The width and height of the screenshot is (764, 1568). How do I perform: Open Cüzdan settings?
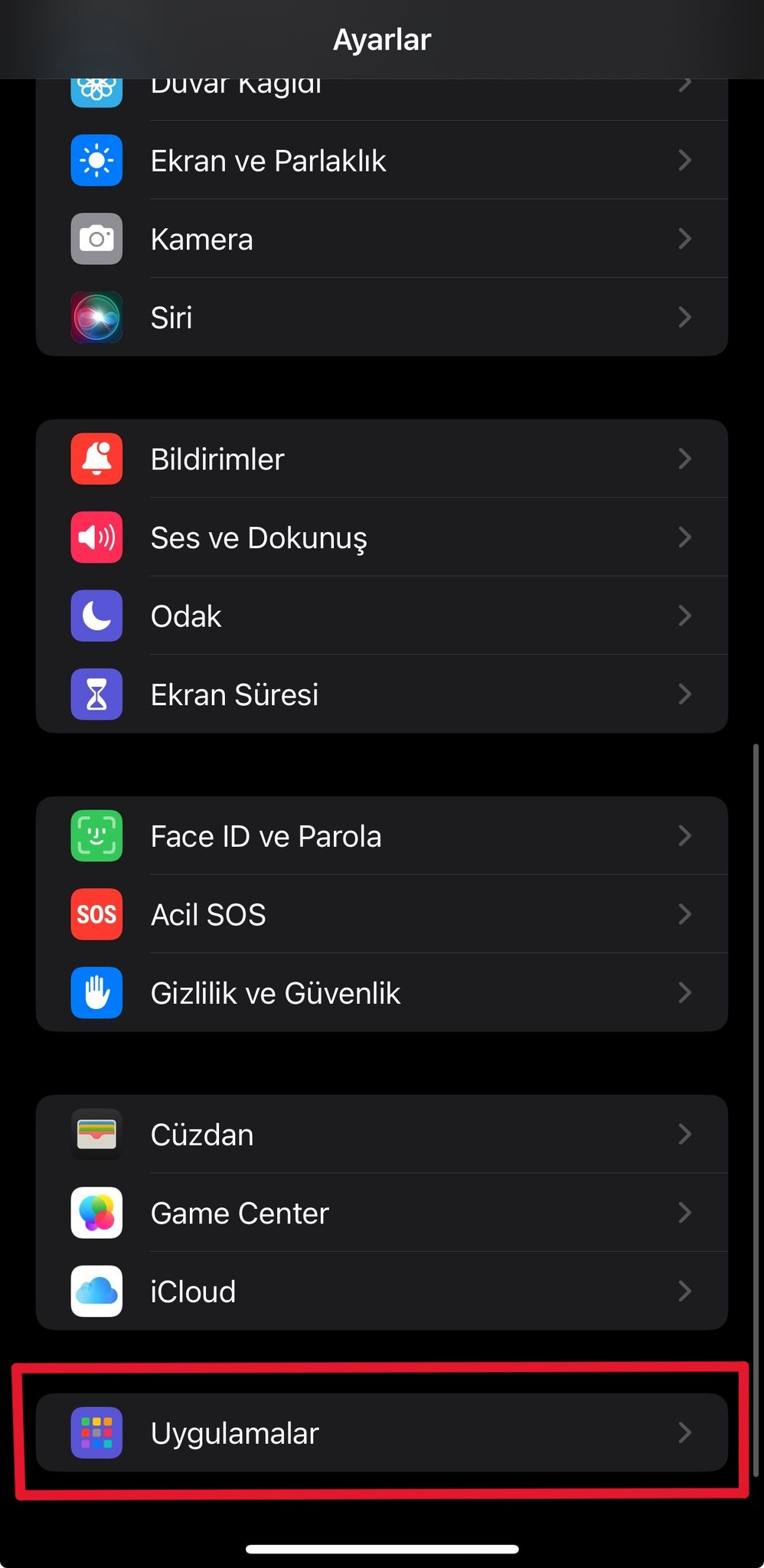click(381, 1135)
